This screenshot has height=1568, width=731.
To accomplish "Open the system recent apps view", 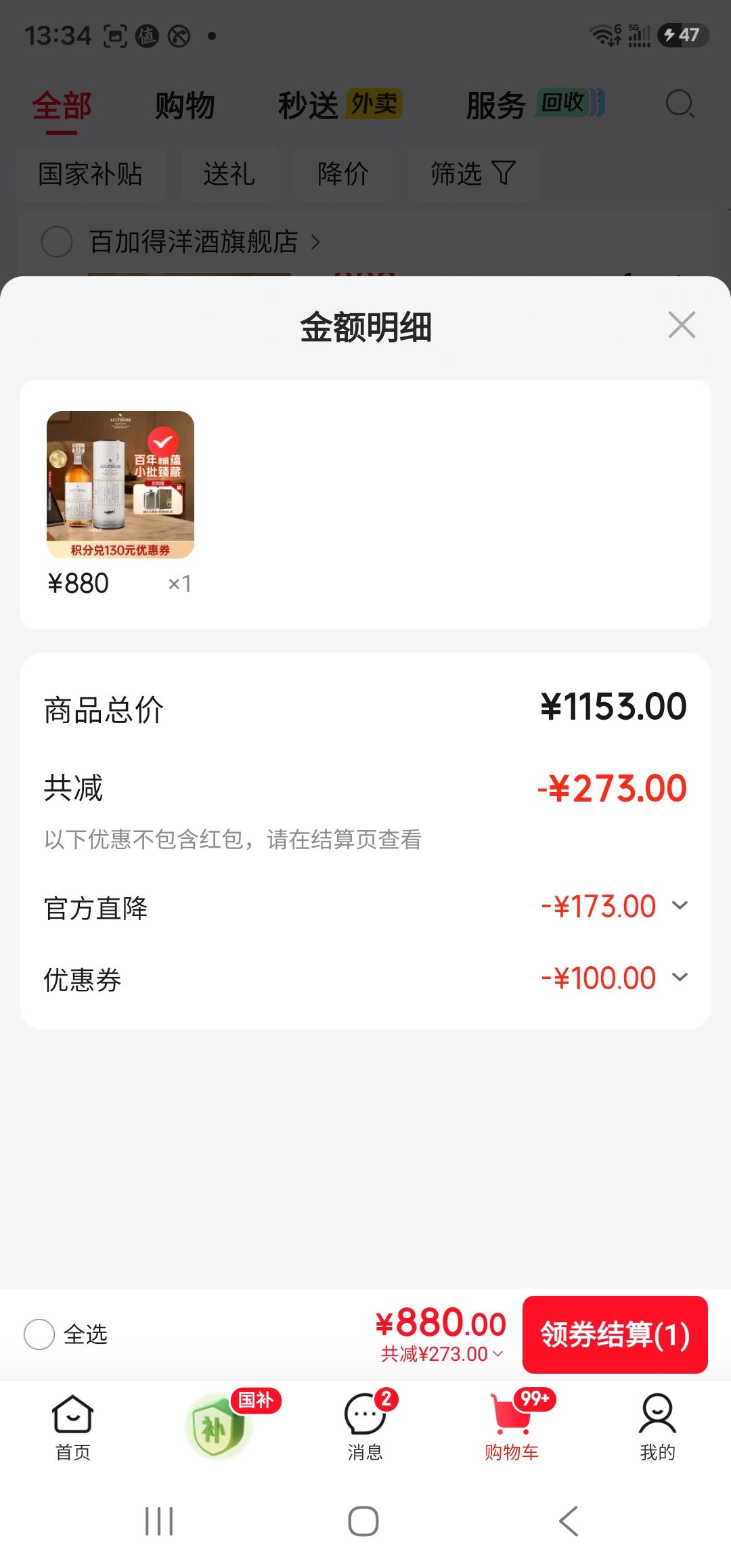I will tap(160, 1521).
